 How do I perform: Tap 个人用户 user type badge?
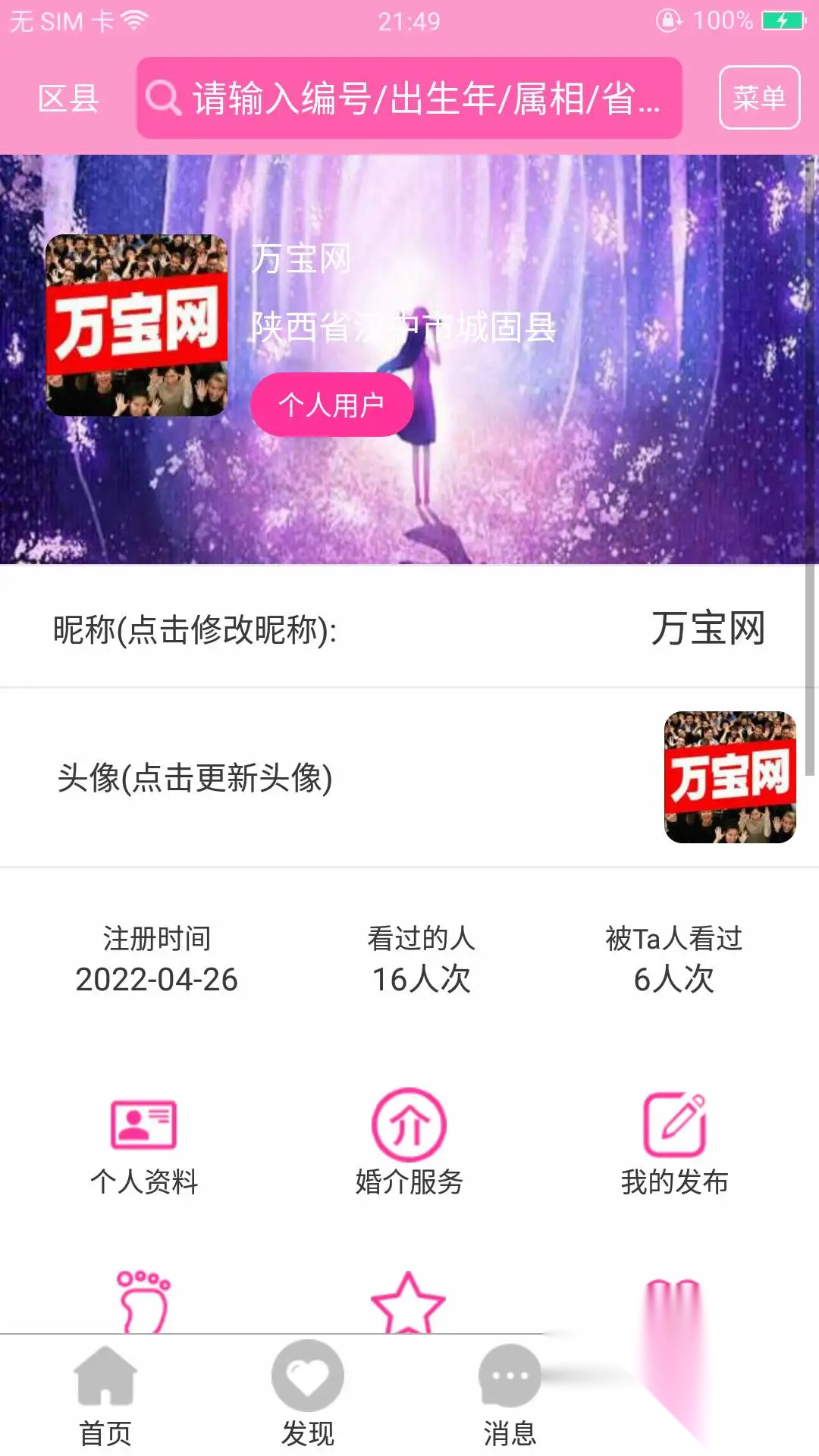click(x=331, y=404)
